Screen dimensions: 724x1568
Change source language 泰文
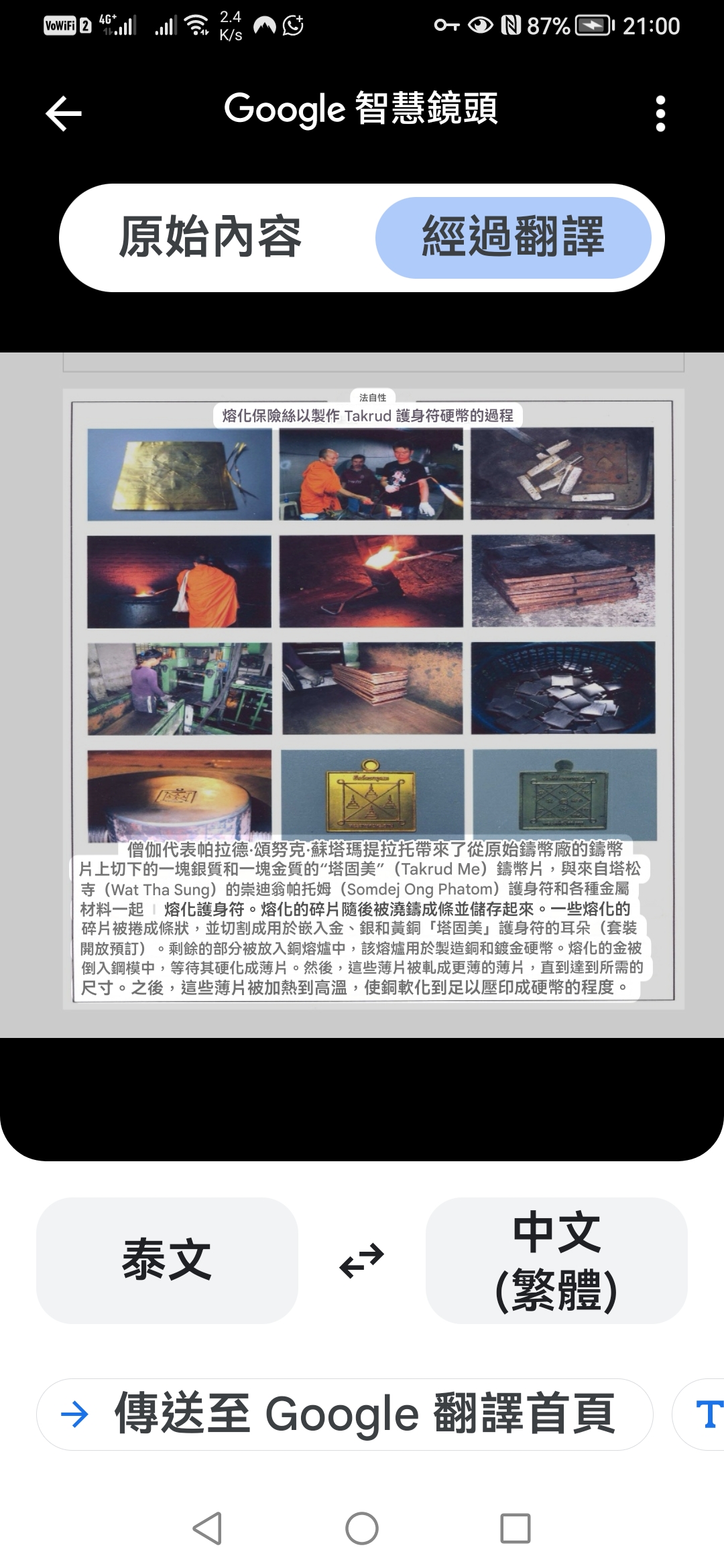tap(167, 1260)
